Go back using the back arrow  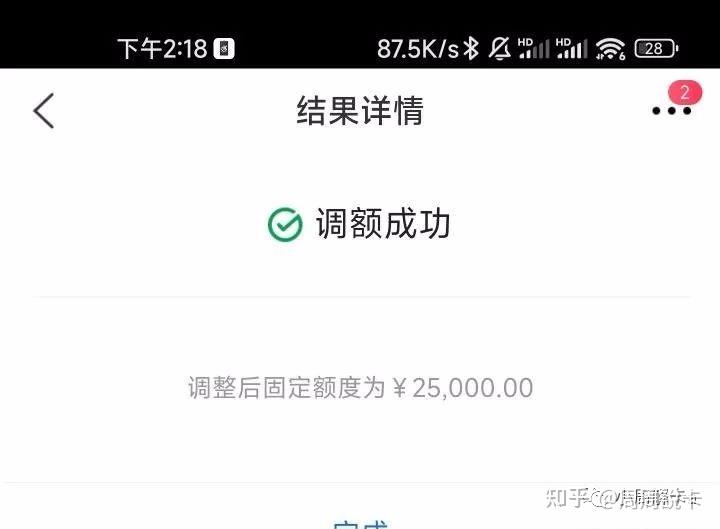[43, 111]
